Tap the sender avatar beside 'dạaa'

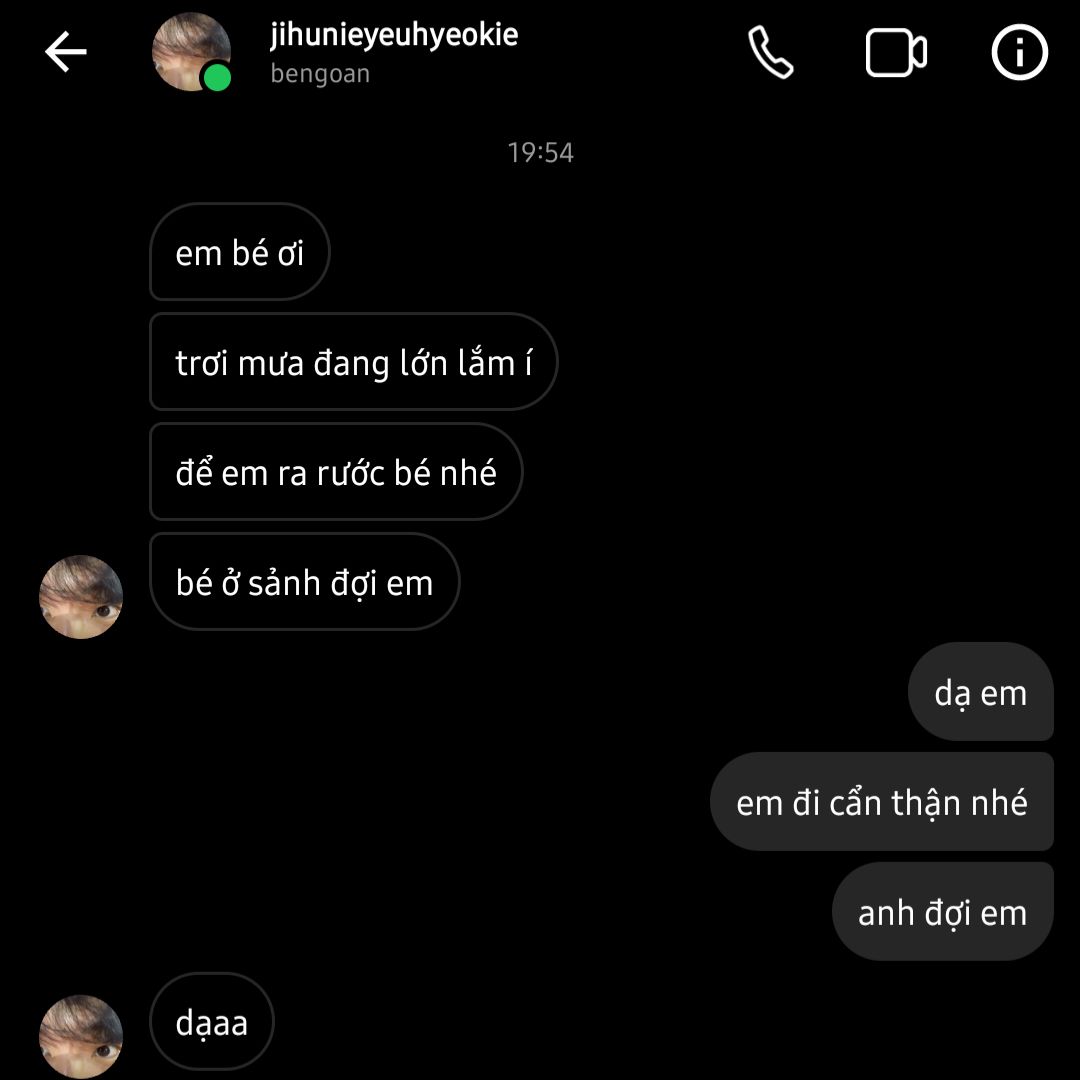click(x=81, y=1036)
